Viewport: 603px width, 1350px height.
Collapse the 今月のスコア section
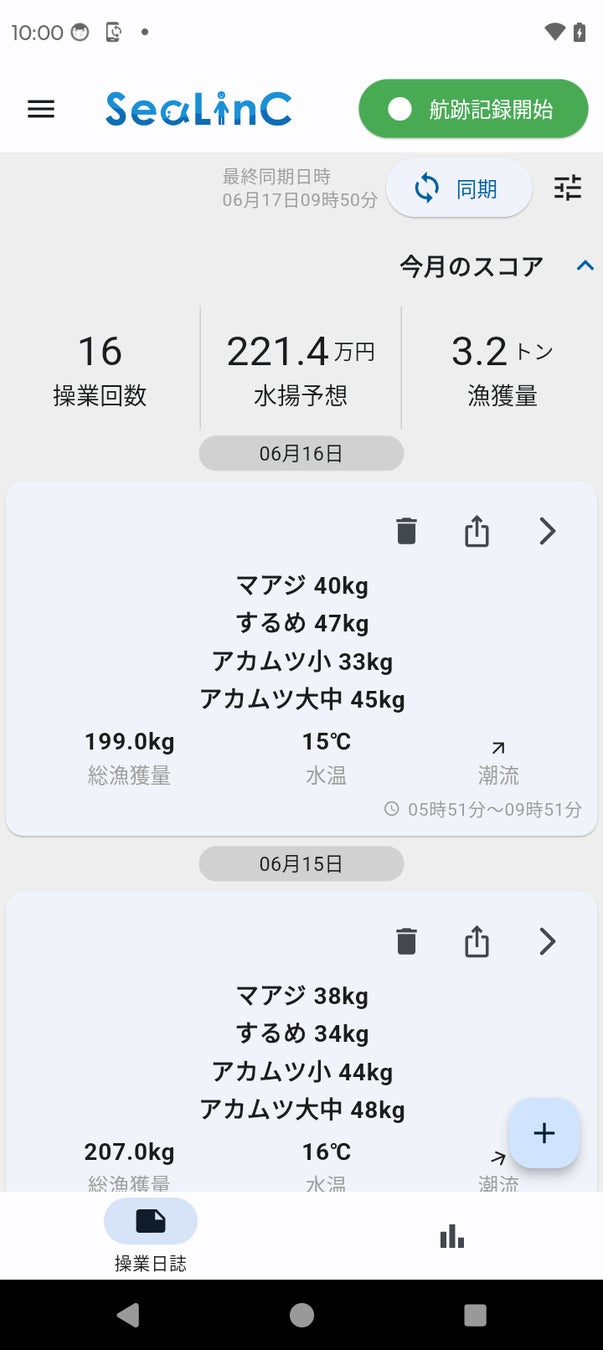click(585, 266)
